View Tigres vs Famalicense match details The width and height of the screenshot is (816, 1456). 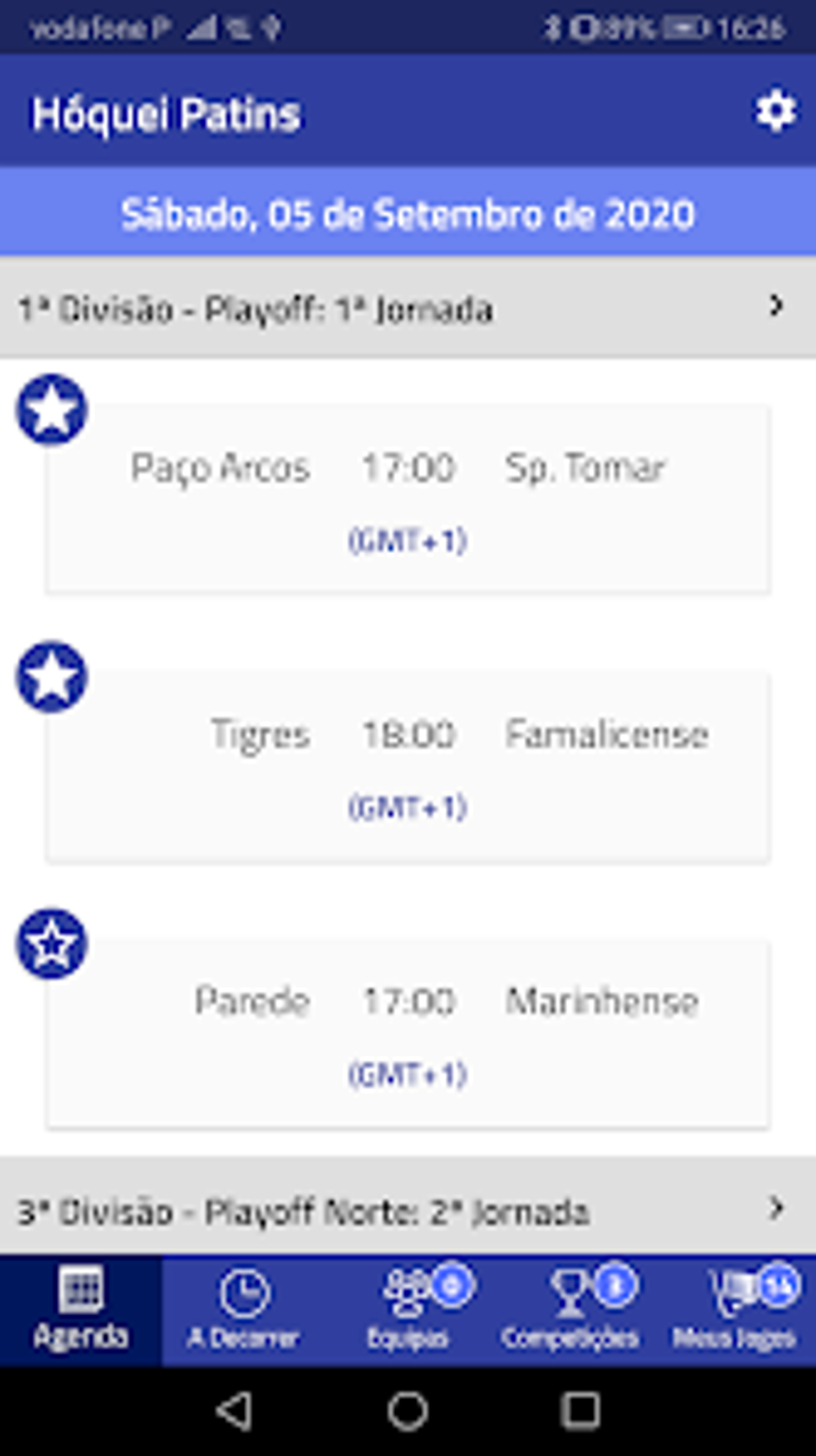tap(408, 766)
